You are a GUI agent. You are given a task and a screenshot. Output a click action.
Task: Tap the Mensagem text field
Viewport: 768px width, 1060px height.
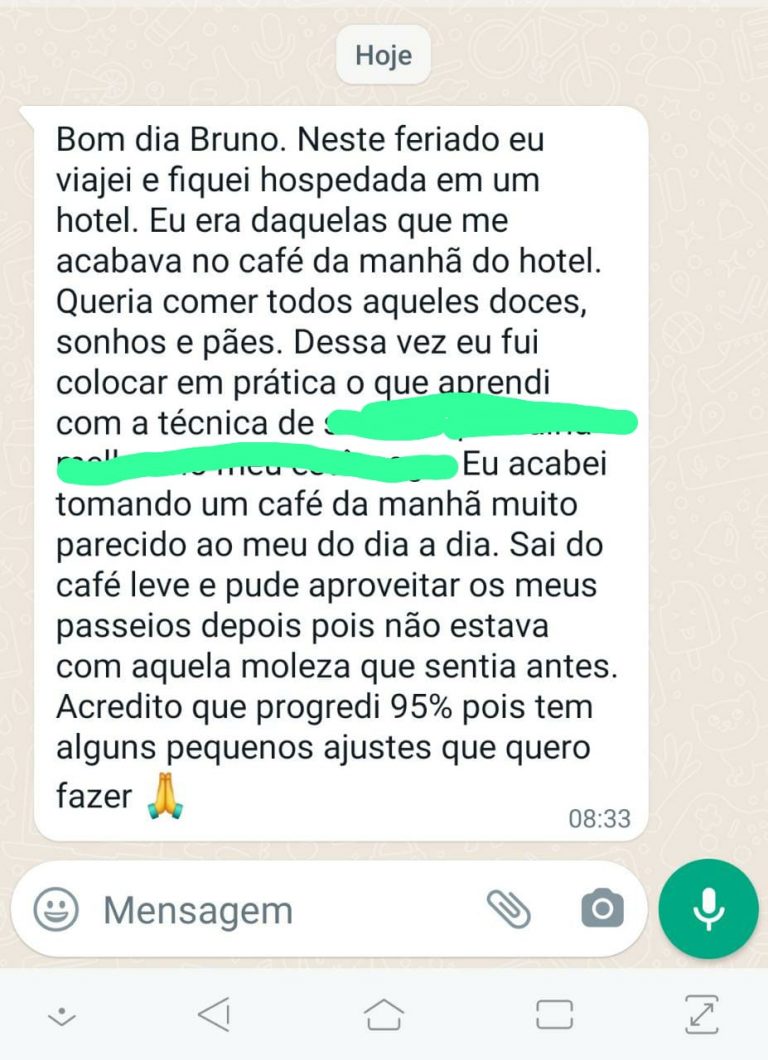coord(280,910)
